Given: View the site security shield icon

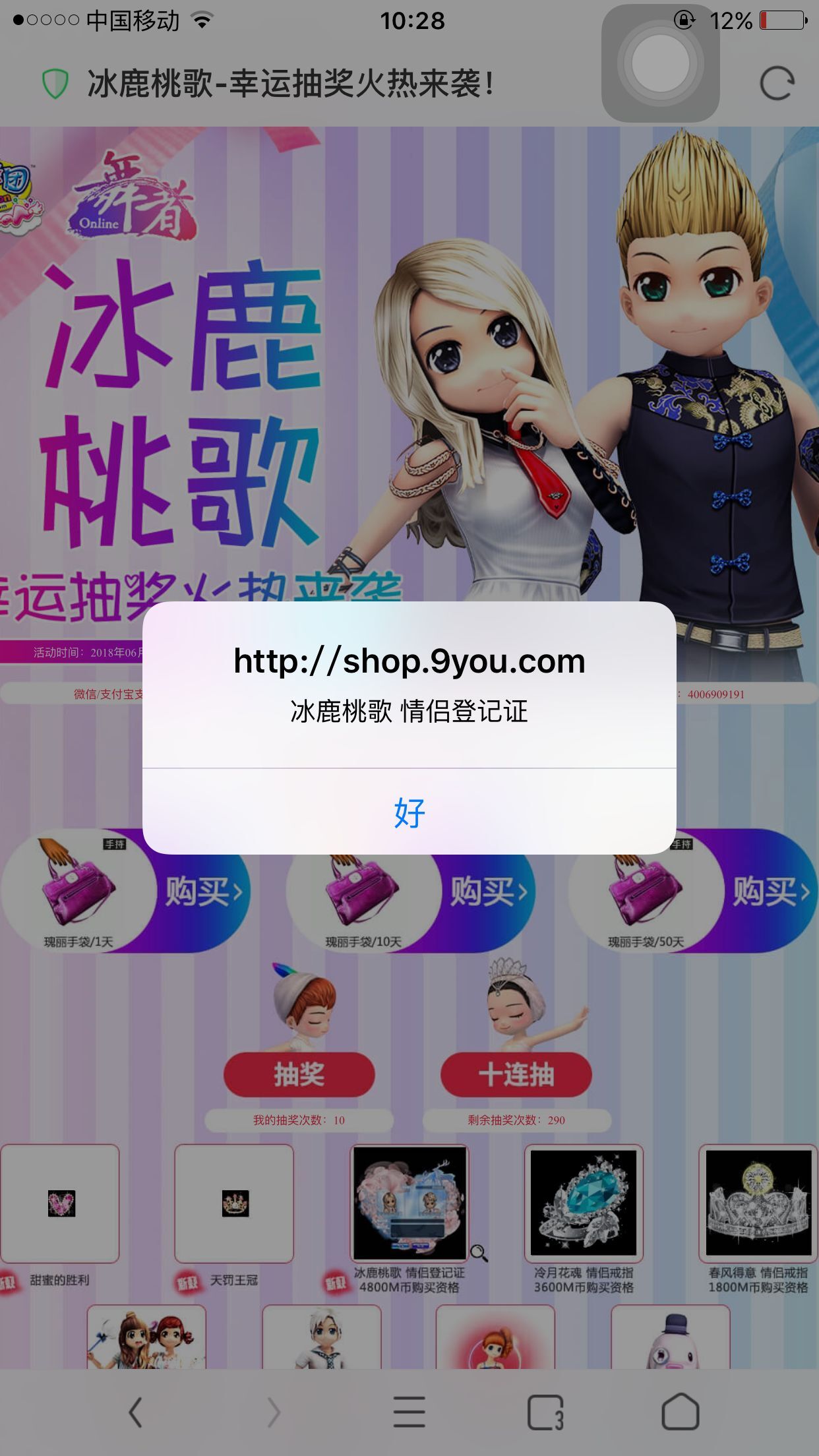Looking at the screenshot, I should [55, 84].
